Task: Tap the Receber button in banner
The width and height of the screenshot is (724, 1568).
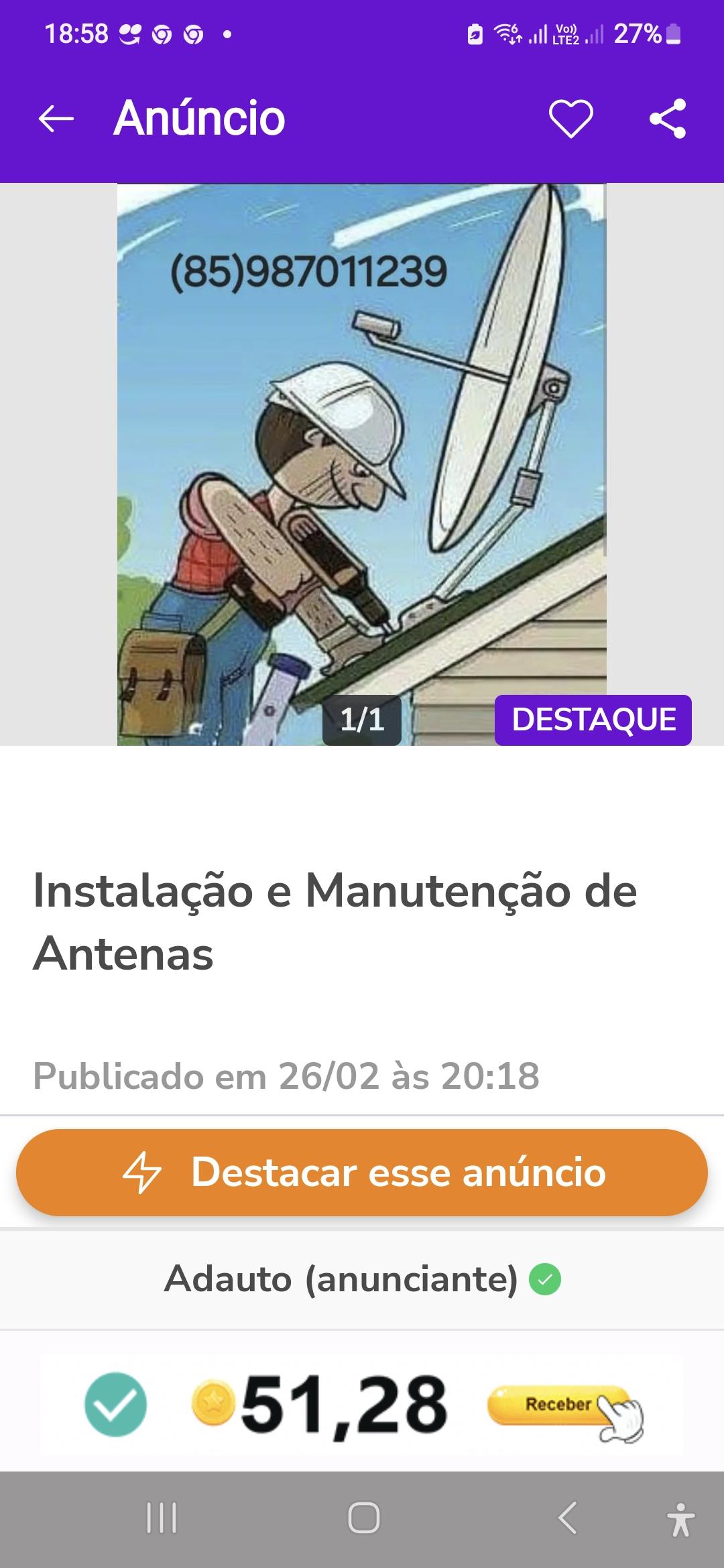Action: point(560,1404)
